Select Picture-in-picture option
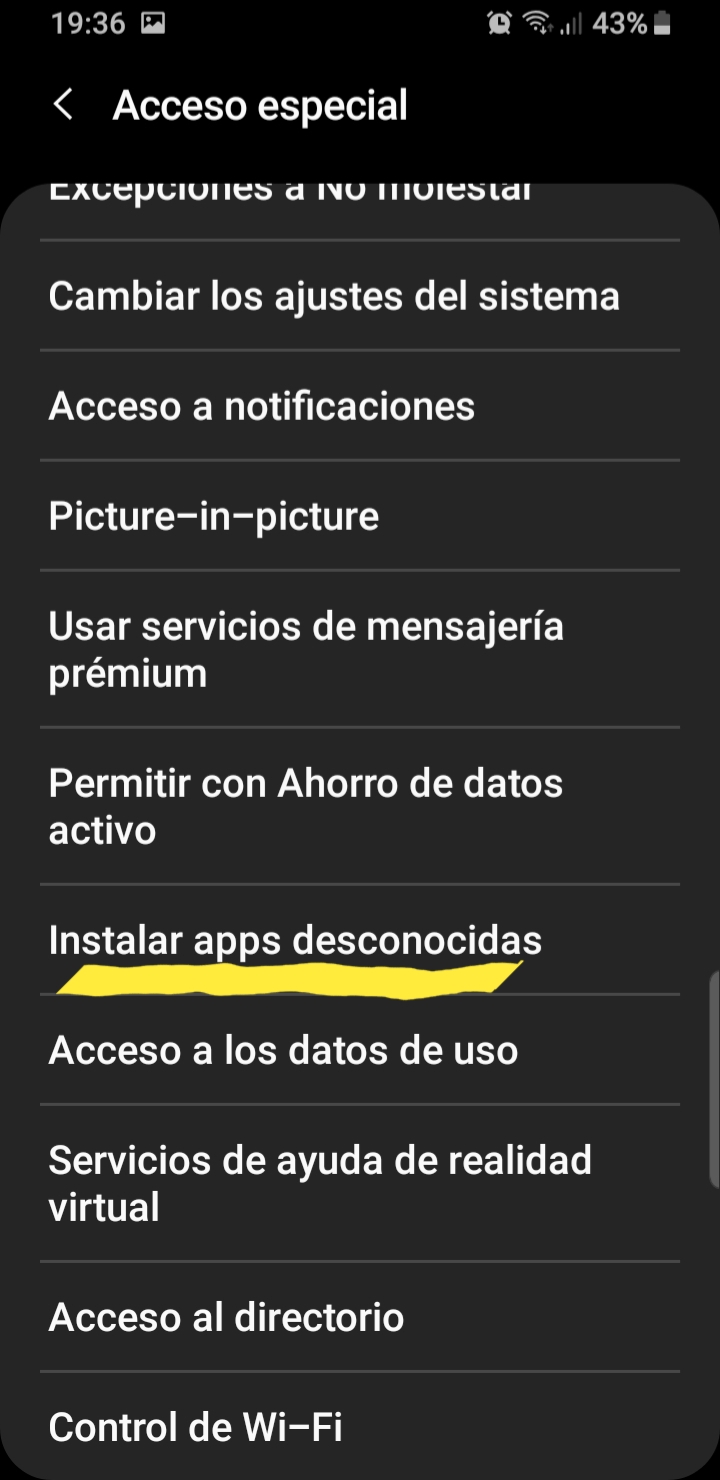The height and width of the screenshot is (1480, 720). point(213,515)
